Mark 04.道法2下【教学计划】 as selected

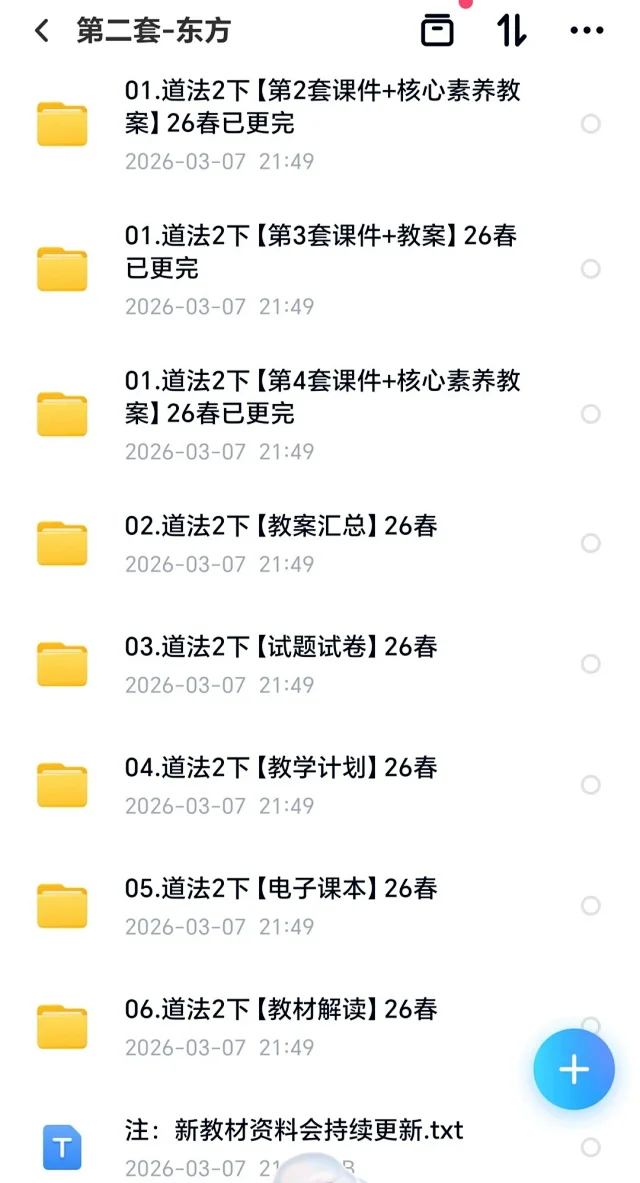[591, 785]
